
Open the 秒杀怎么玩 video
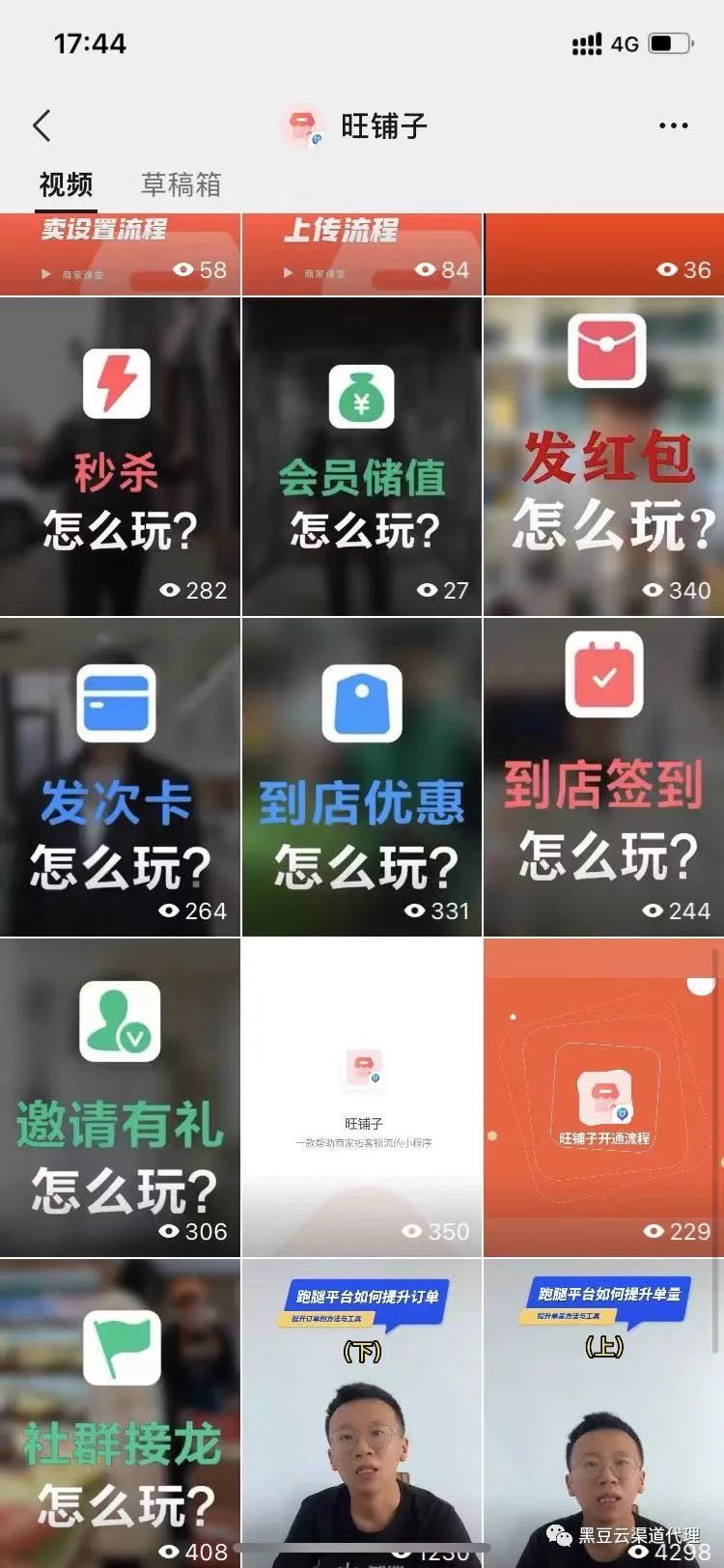coord(120,456)
